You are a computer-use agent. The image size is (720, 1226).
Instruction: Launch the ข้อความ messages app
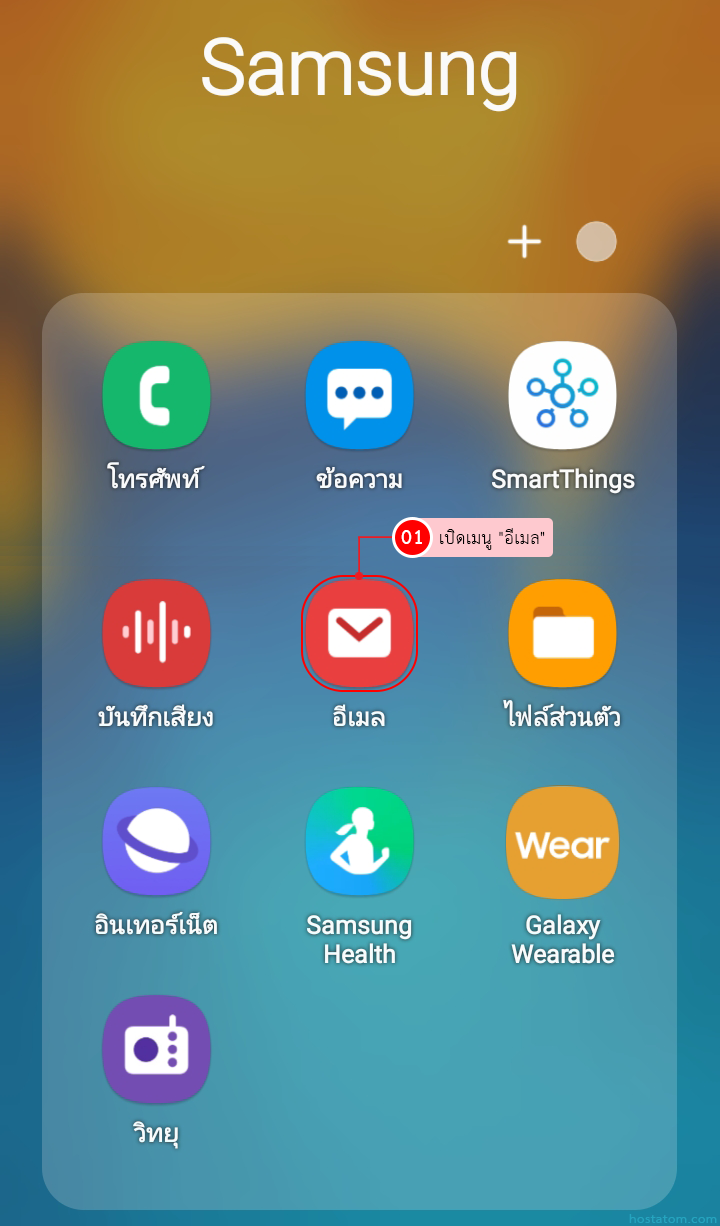coord(359,397)
